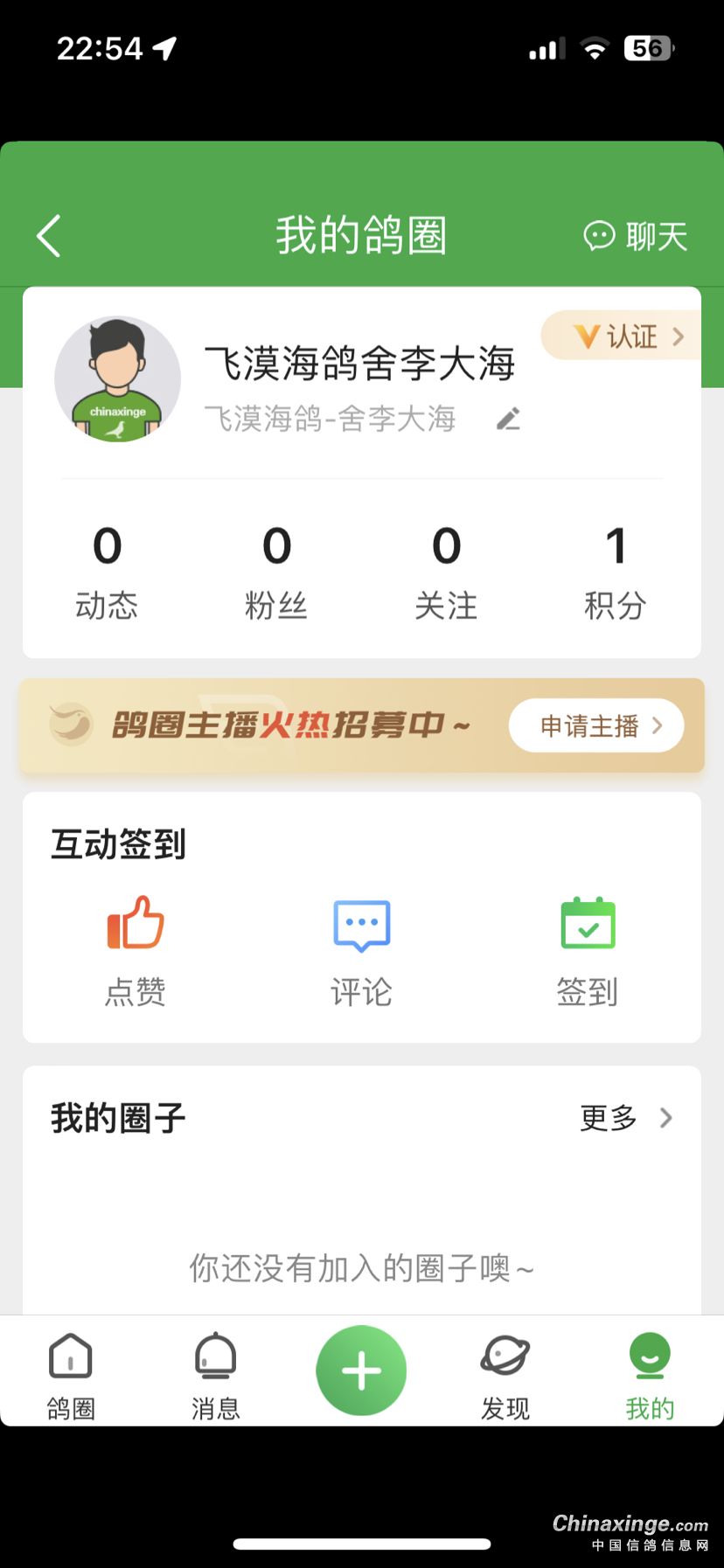Check my 积分 points
Viewport: 724px width, 1568px height.
click(x=616, y=570)
